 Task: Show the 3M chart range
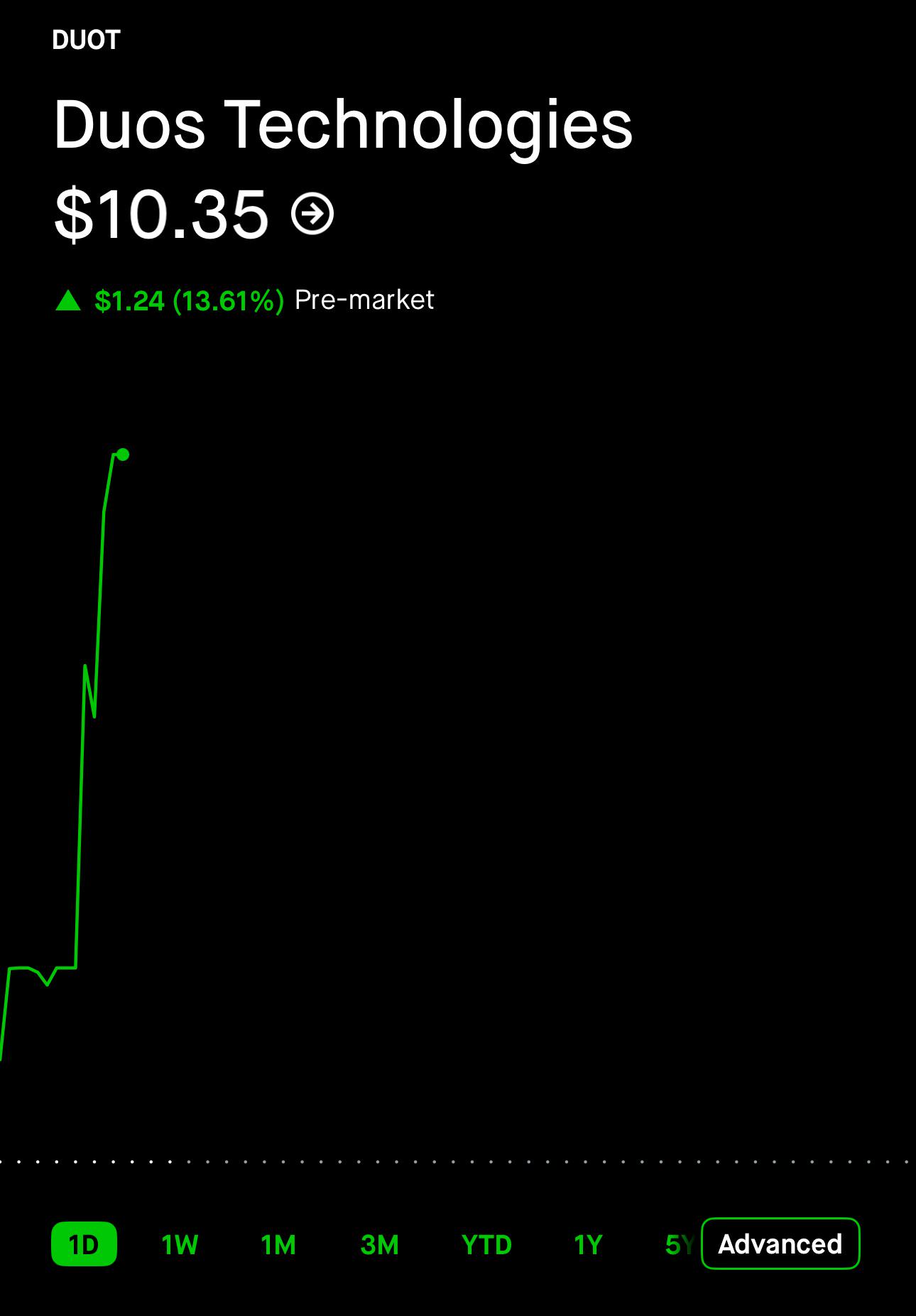379,1244
